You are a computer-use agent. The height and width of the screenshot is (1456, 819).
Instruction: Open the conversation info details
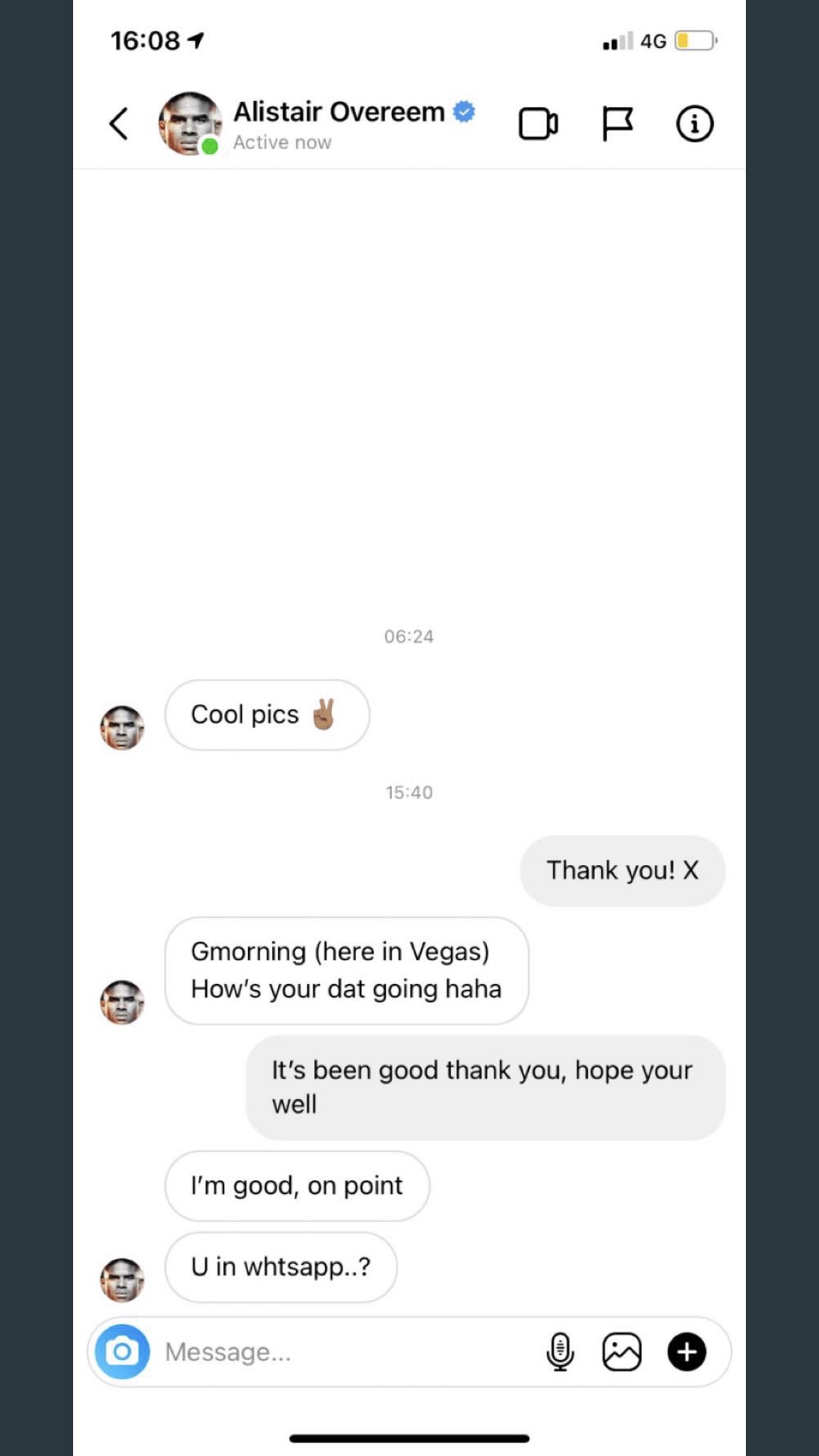[694, 124]
